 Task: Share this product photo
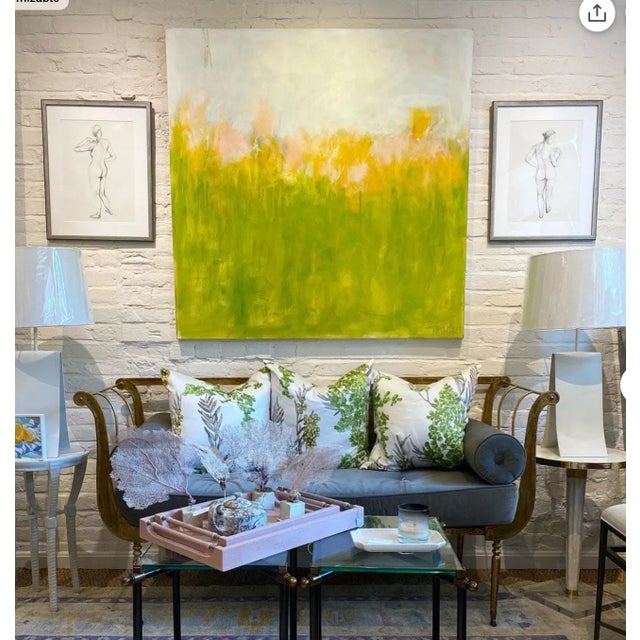[597, 13]
